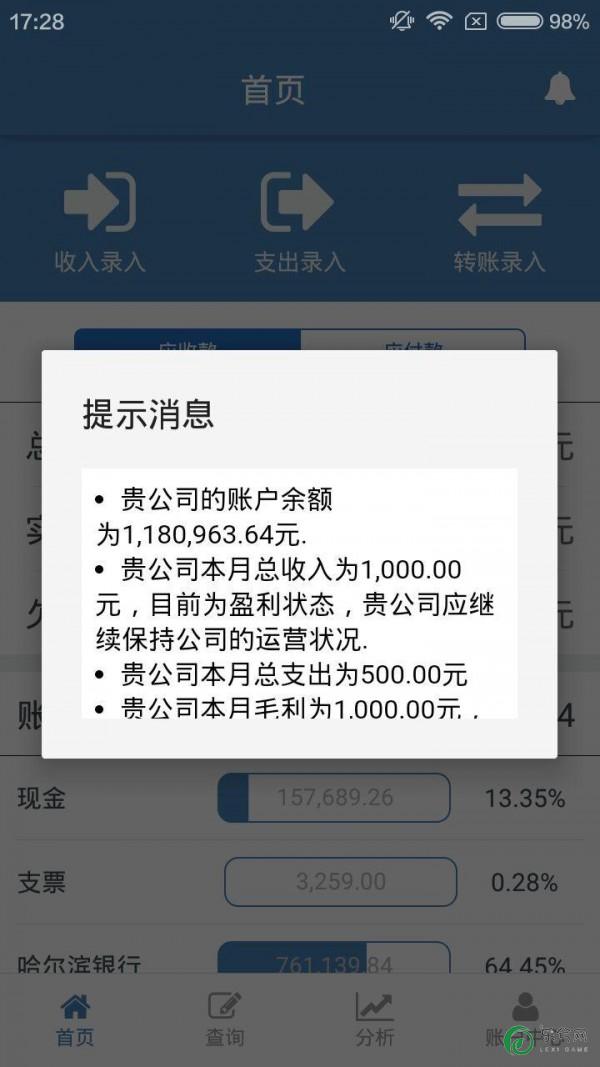
Task: Open the 现金 account row
Action: [x=300, y=798]
